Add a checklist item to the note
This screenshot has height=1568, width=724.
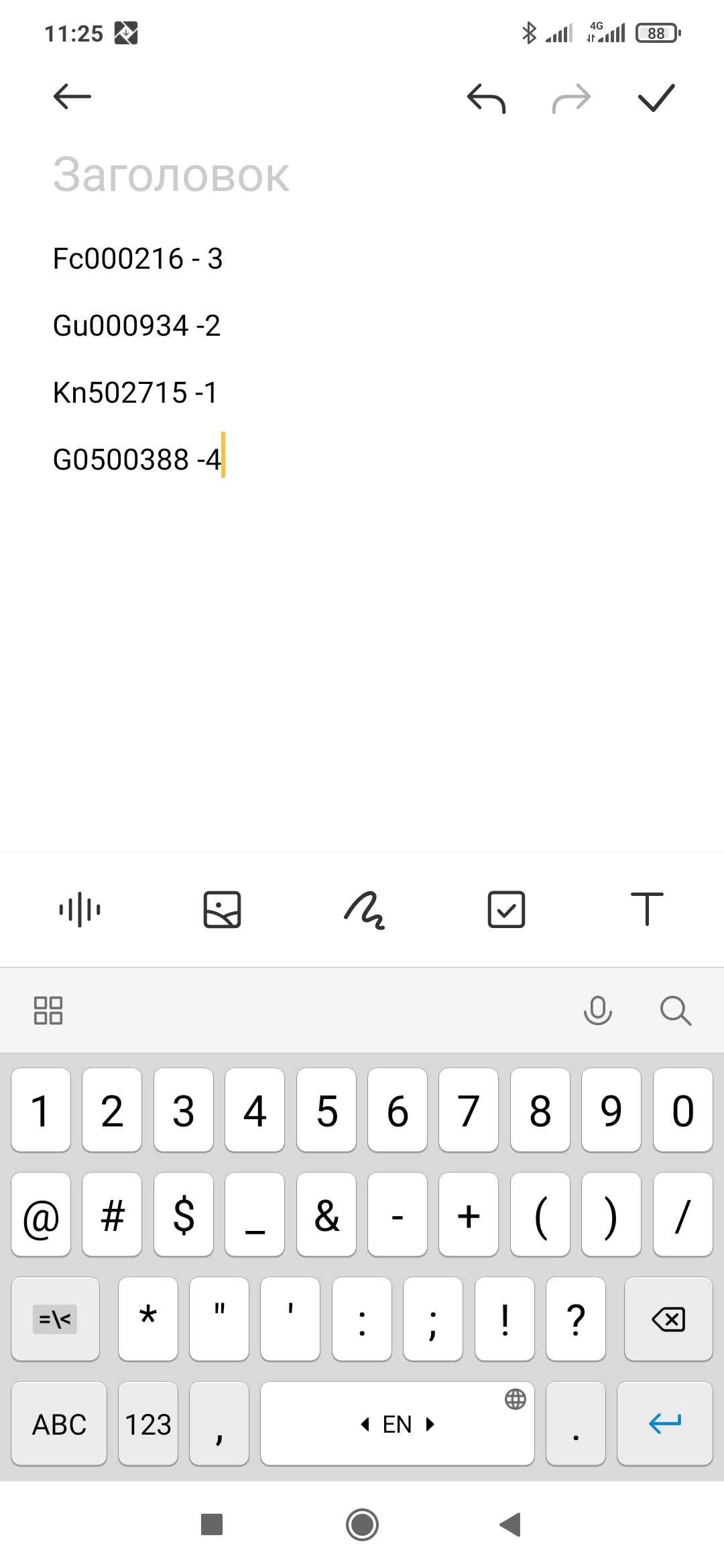506,909
